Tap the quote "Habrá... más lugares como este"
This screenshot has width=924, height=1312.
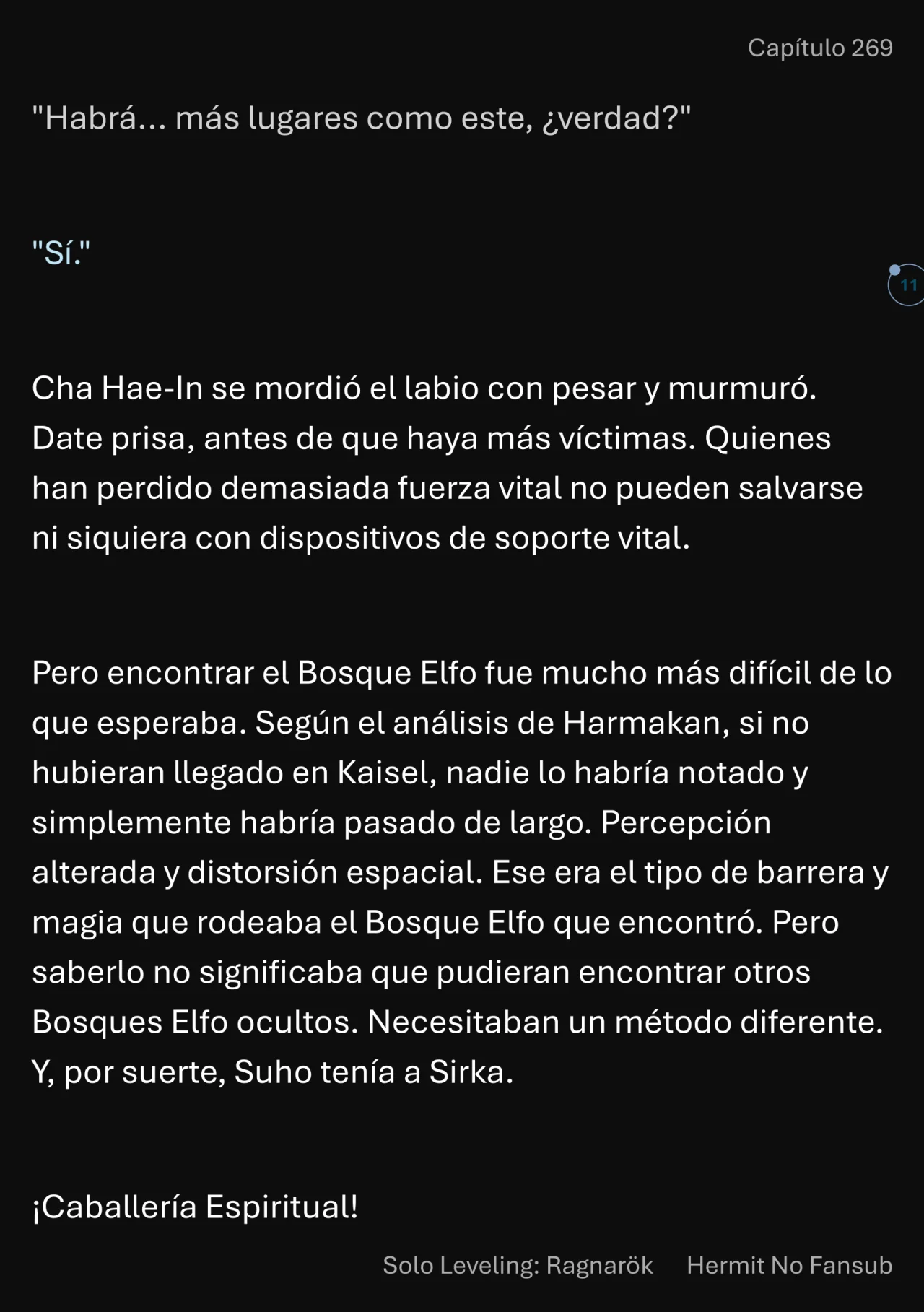pos(361,118)
